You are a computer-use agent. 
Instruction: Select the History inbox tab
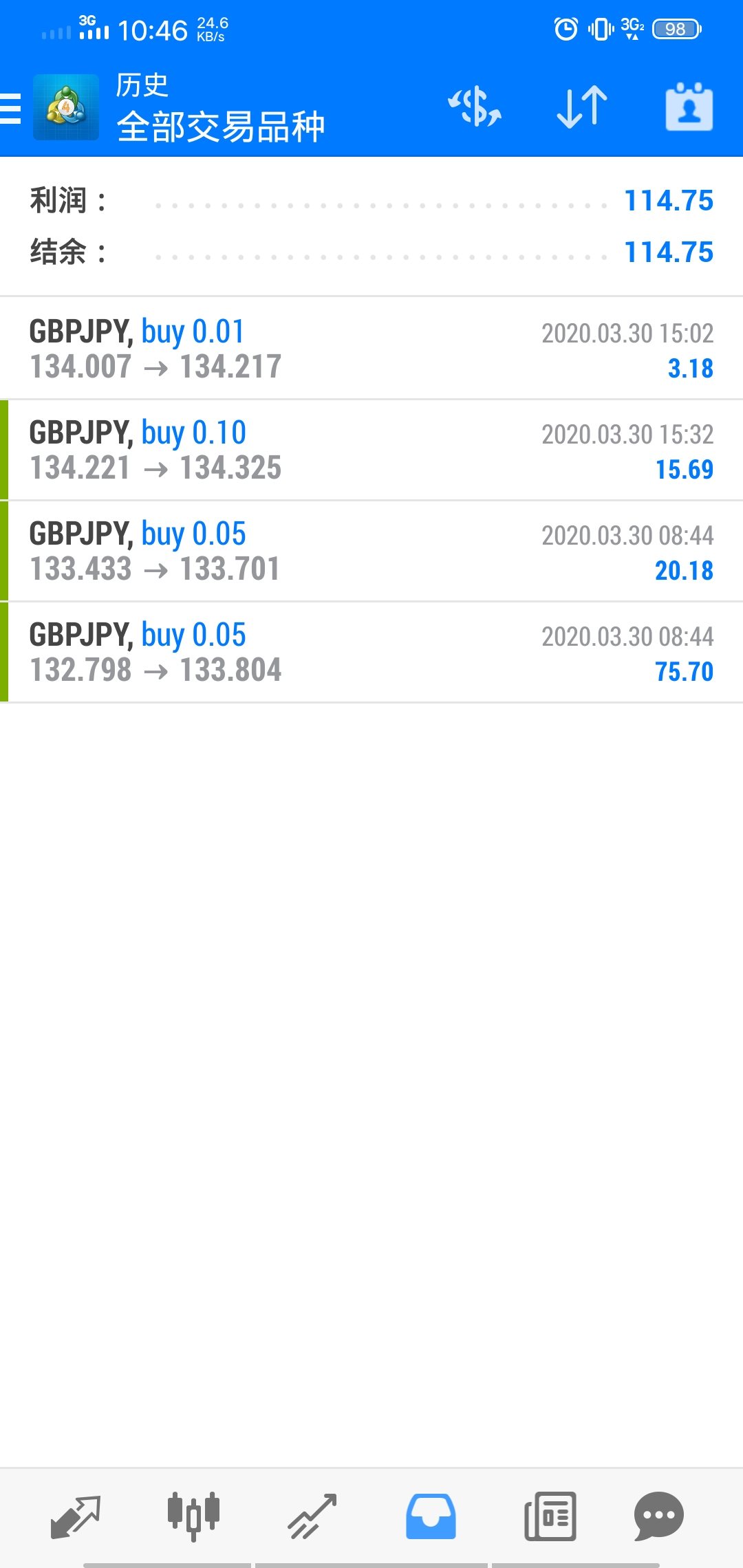tap(431, 1516)
